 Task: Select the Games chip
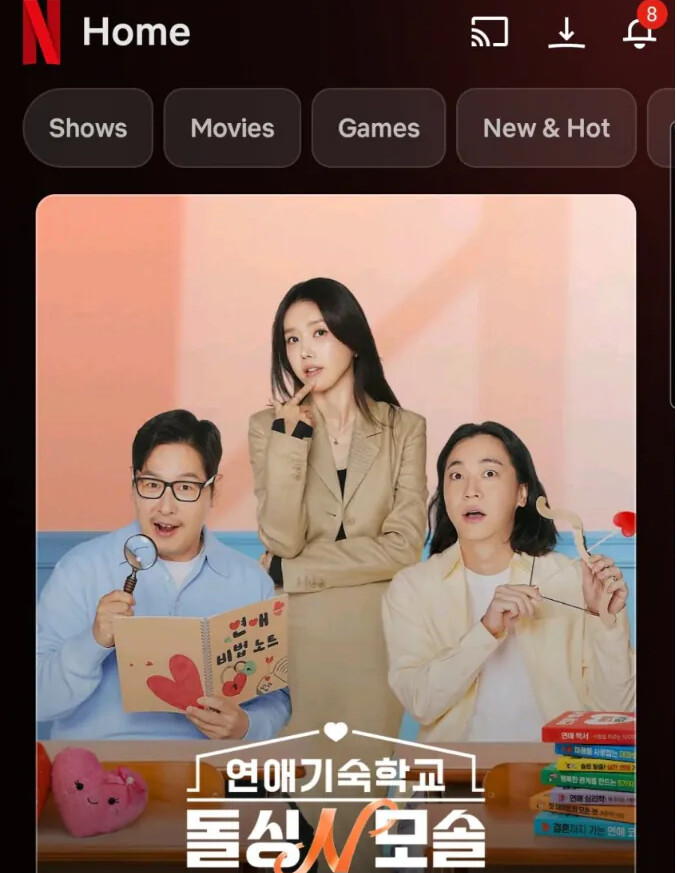pyautogui.click(x=379, y=128)
